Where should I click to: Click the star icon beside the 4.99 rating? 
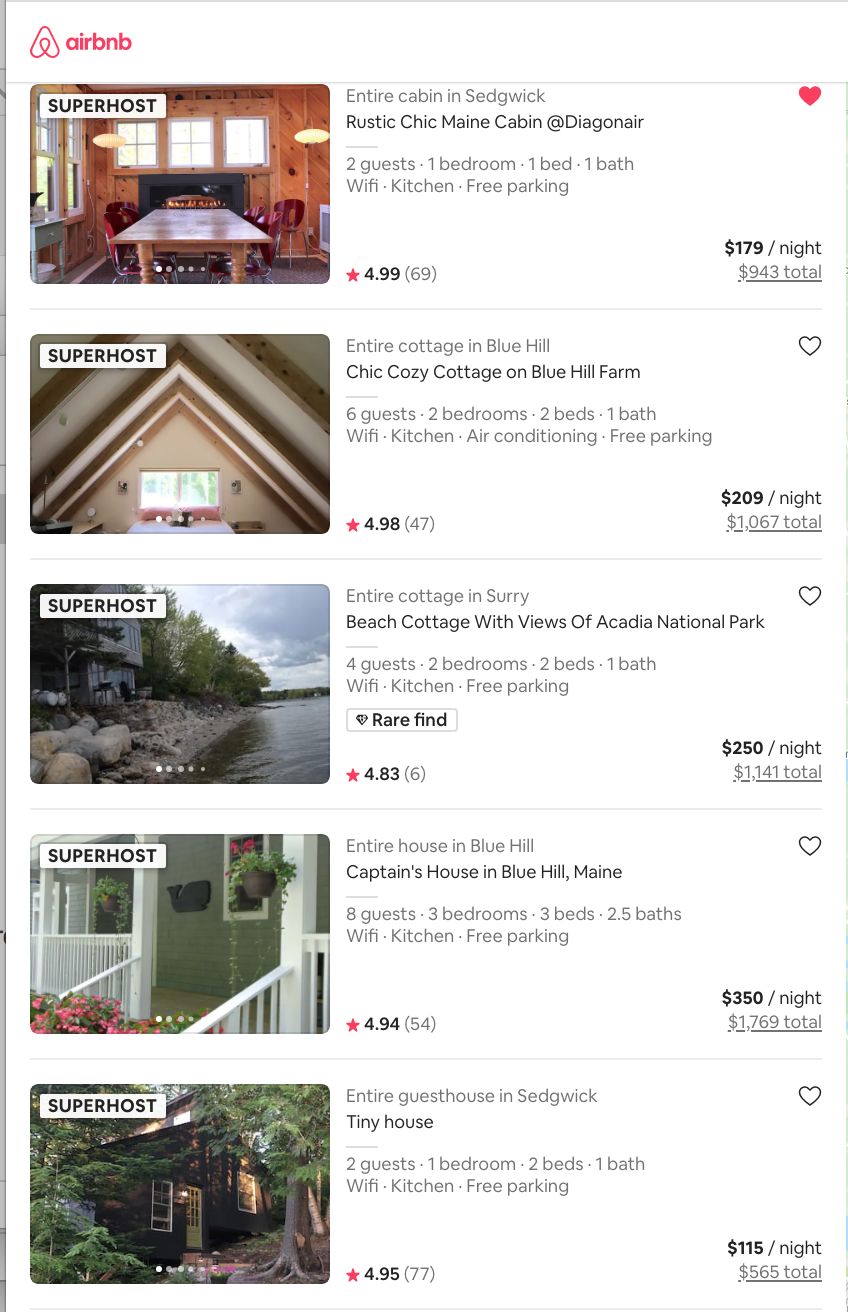click(x=353, y=273)
